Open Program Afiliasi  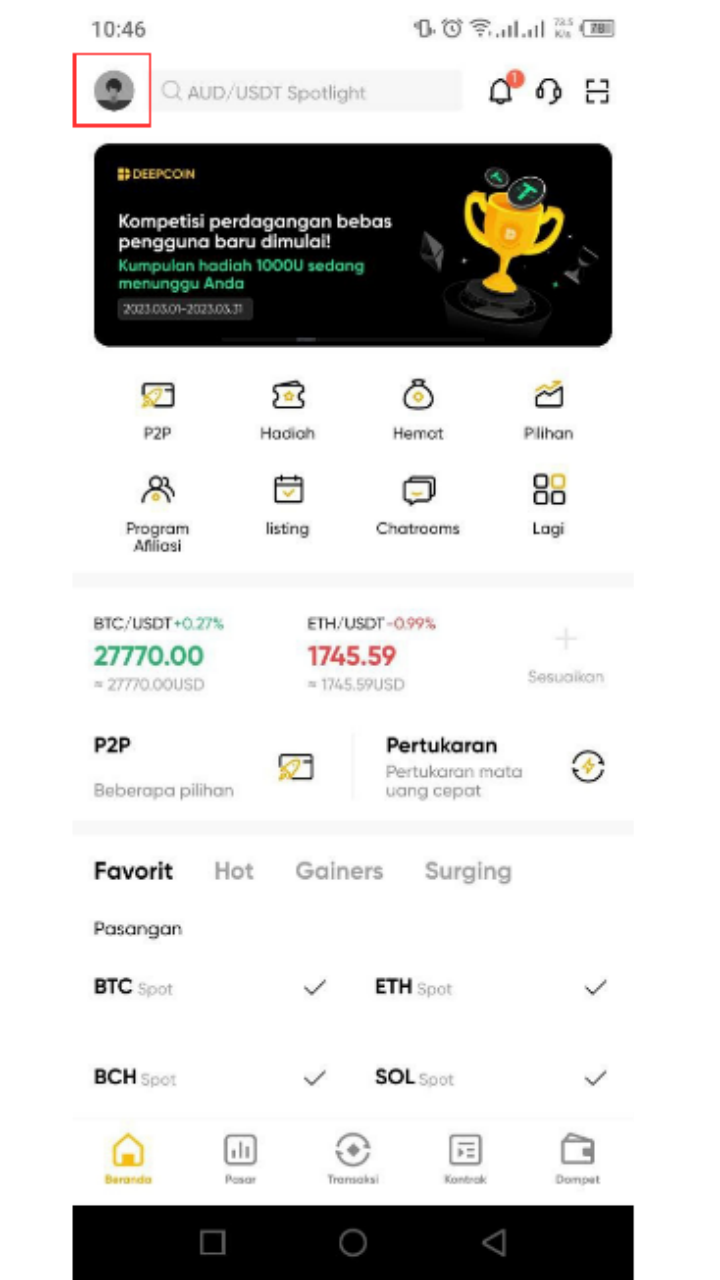click(x=157, y=512)
